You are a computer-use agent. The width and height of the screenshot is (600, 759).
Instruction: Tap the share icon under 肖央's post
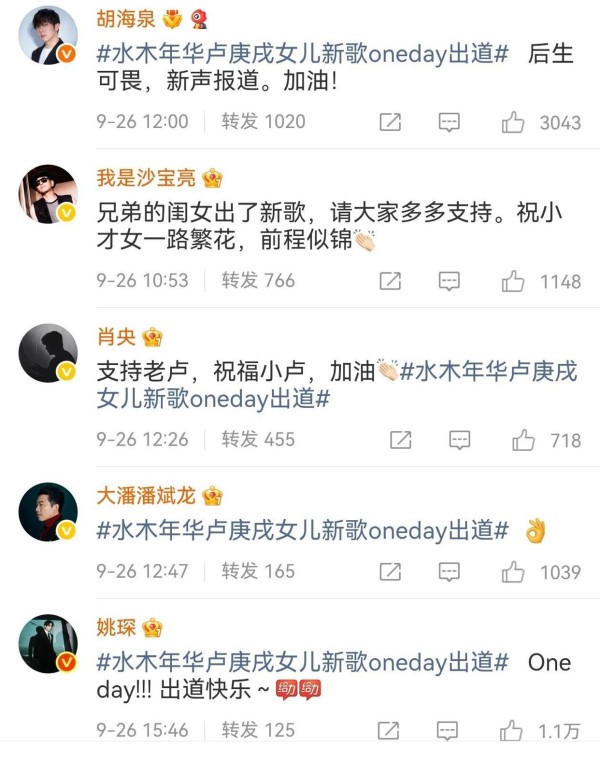click(400, 439)
